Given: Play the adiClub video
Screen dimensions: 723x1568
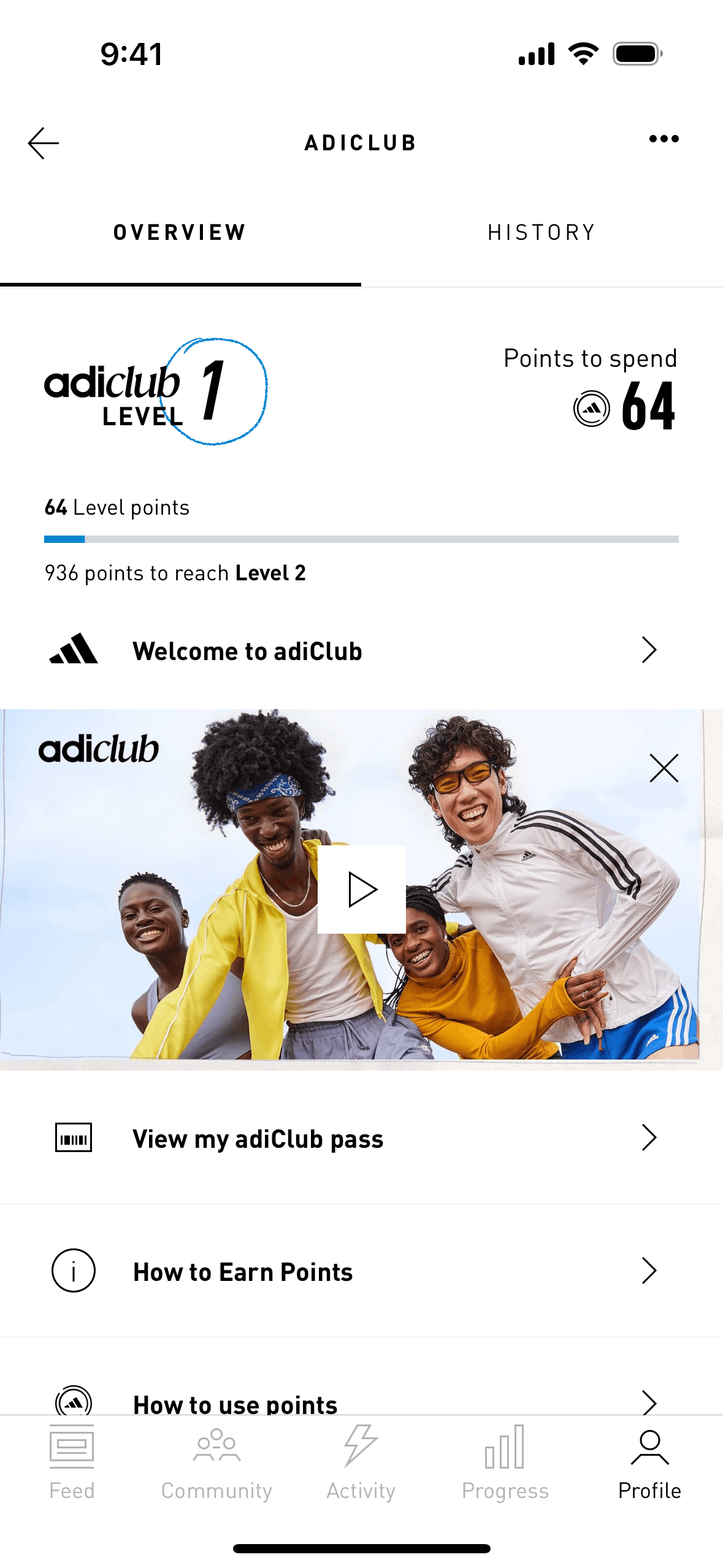Looking at the screenshot, I should (x=361, y=889).
